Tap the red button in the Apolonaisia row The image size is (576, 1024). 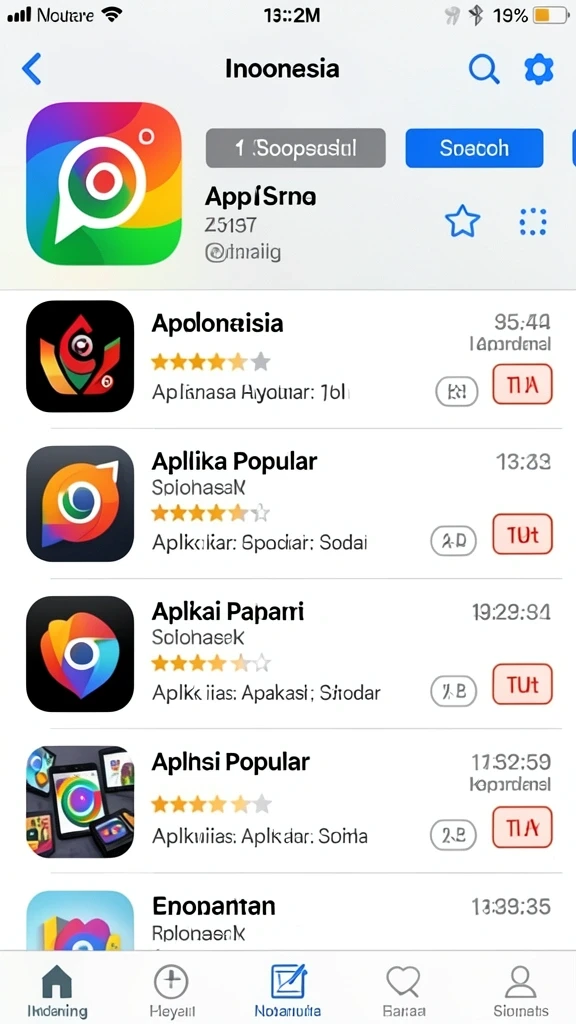tap(522, 383)
